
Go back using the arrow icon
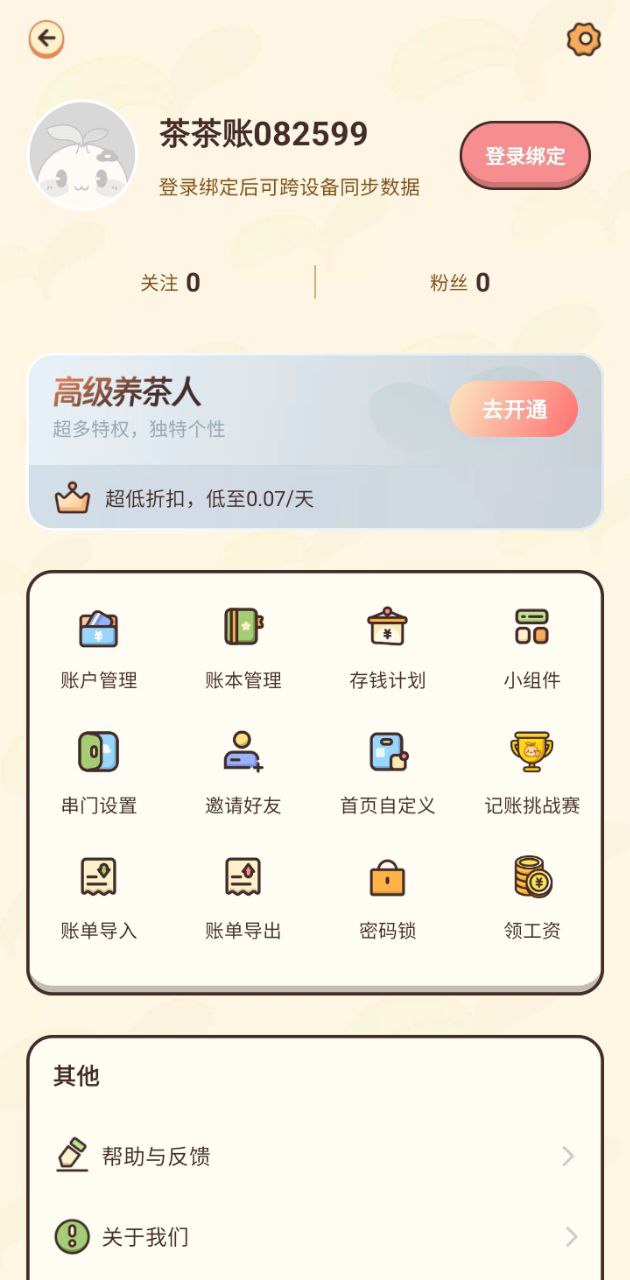pyautogui.click(x=46, y=40)
